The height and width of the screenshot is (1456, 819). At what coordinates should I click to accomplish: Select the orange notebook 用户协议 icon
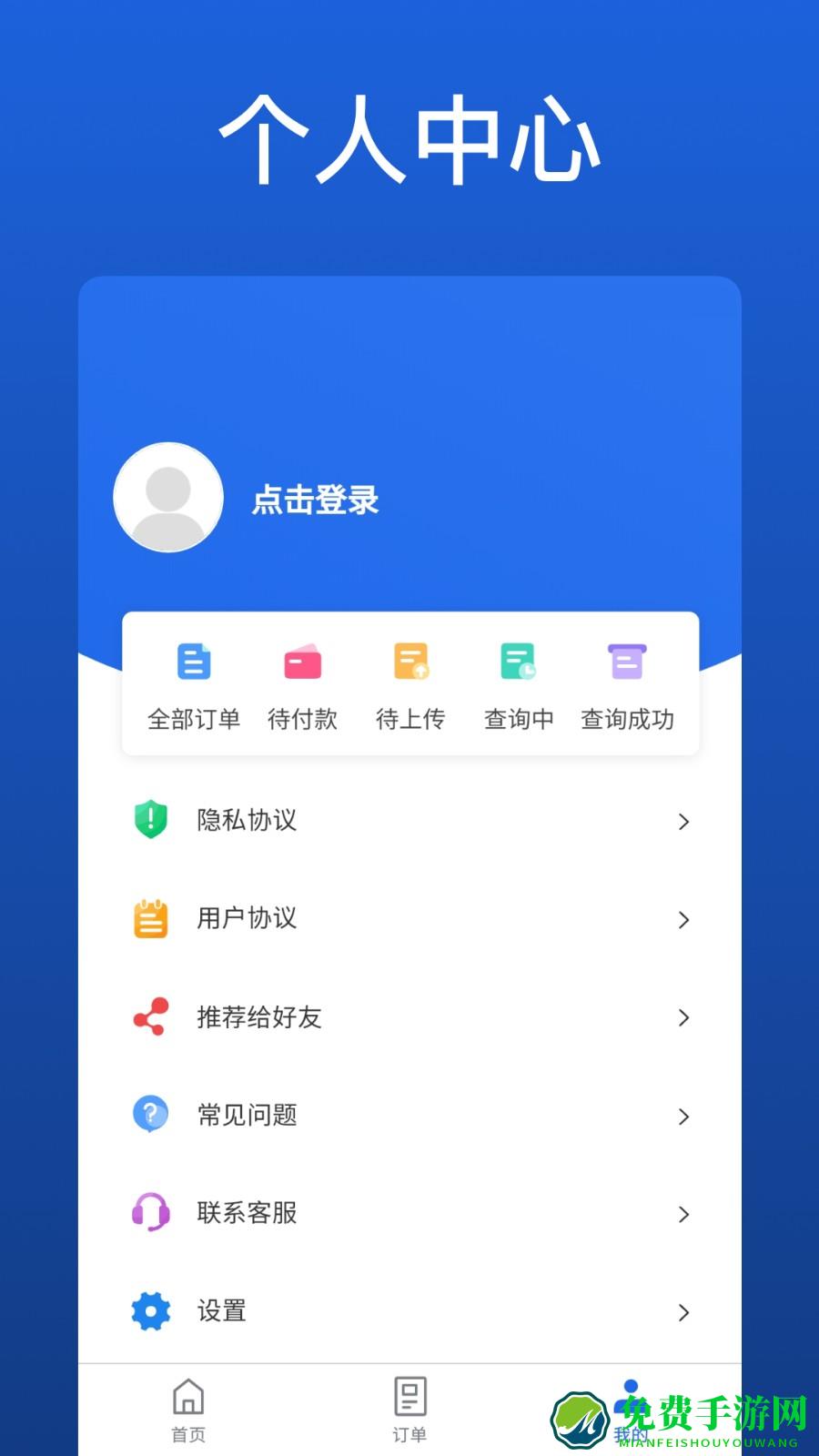(x=151, y=919)
